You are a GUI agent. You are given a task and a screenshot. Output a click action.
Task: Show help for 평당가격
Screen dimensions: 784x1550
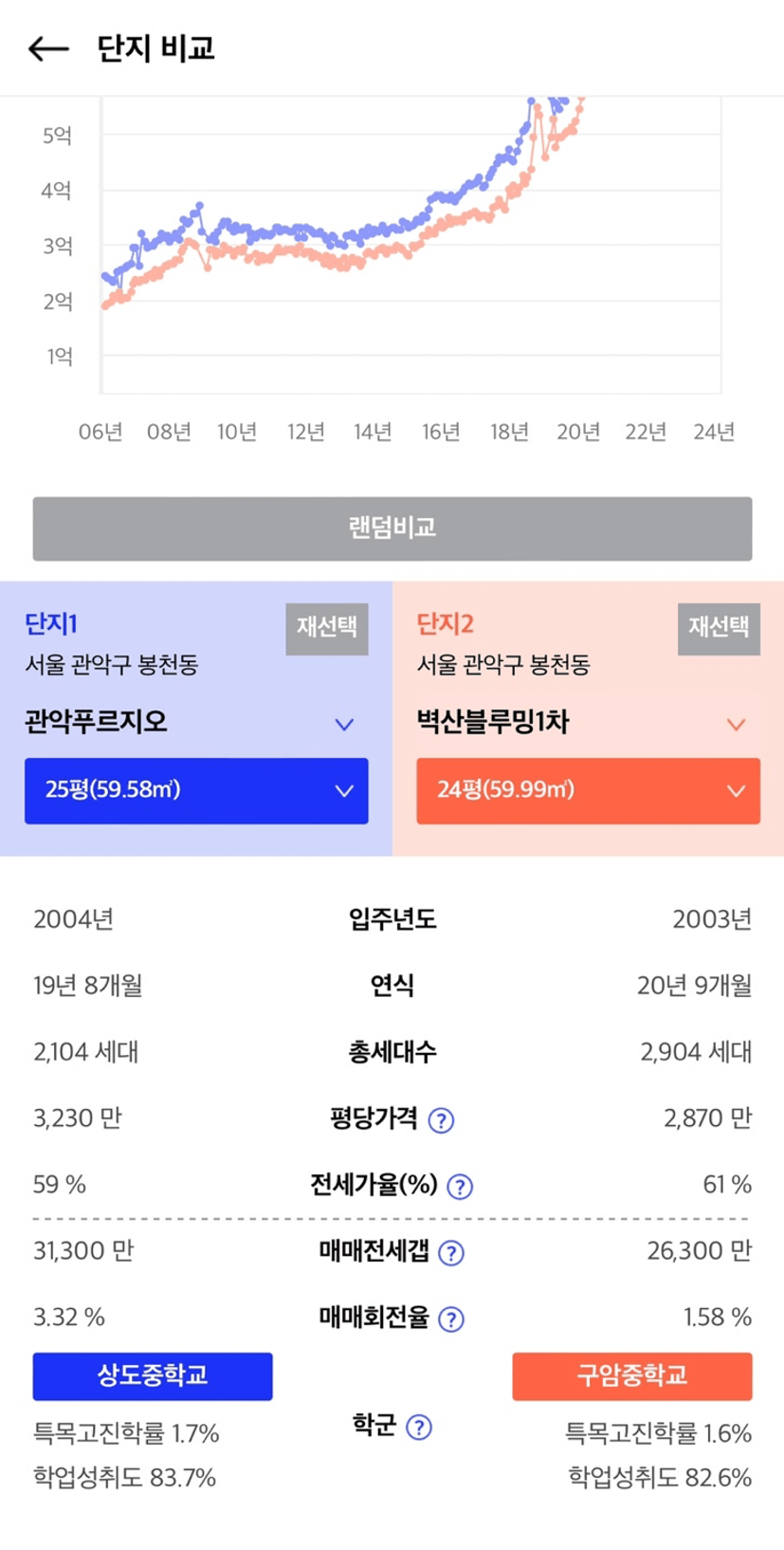[441, 1120]
